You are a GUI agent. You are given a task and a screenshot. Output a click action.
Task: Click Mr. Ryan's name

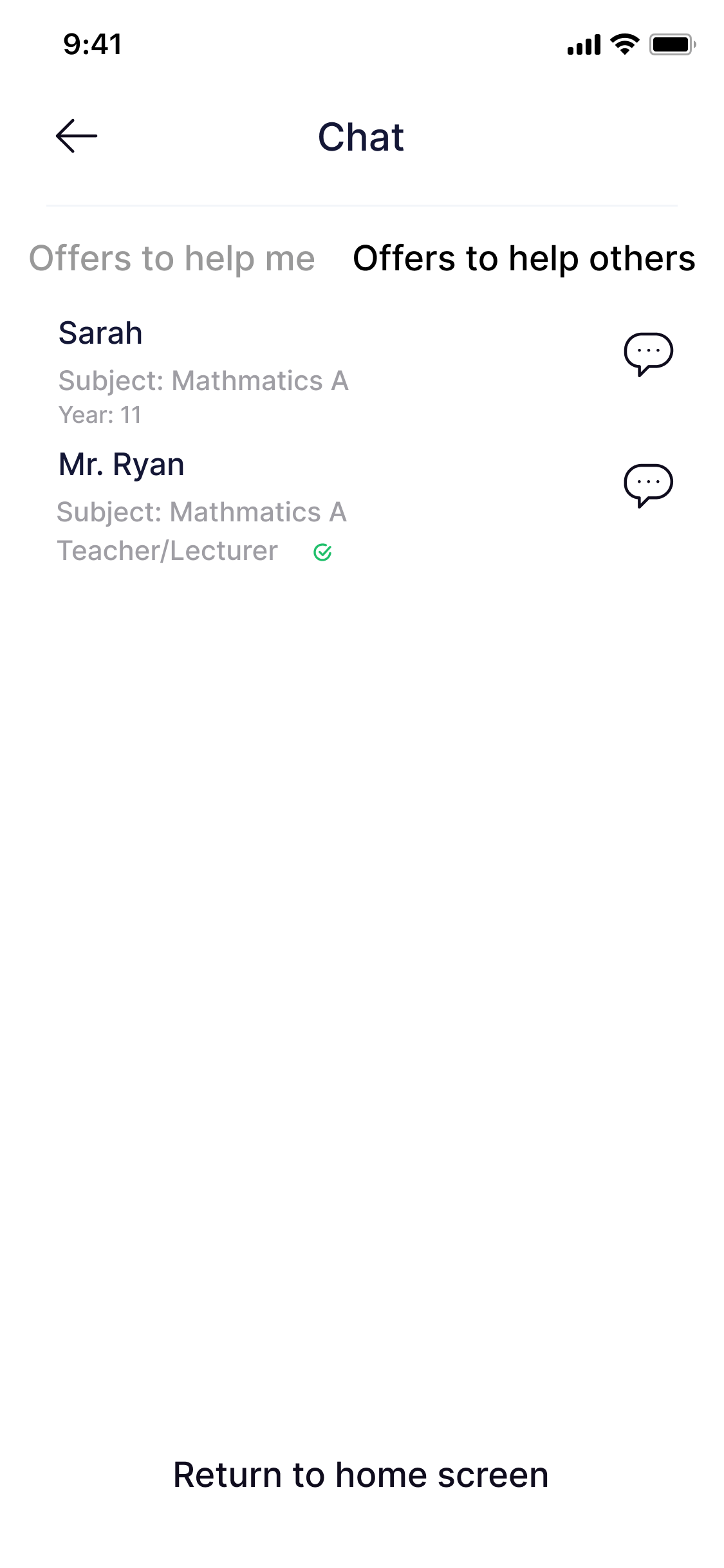122,464
